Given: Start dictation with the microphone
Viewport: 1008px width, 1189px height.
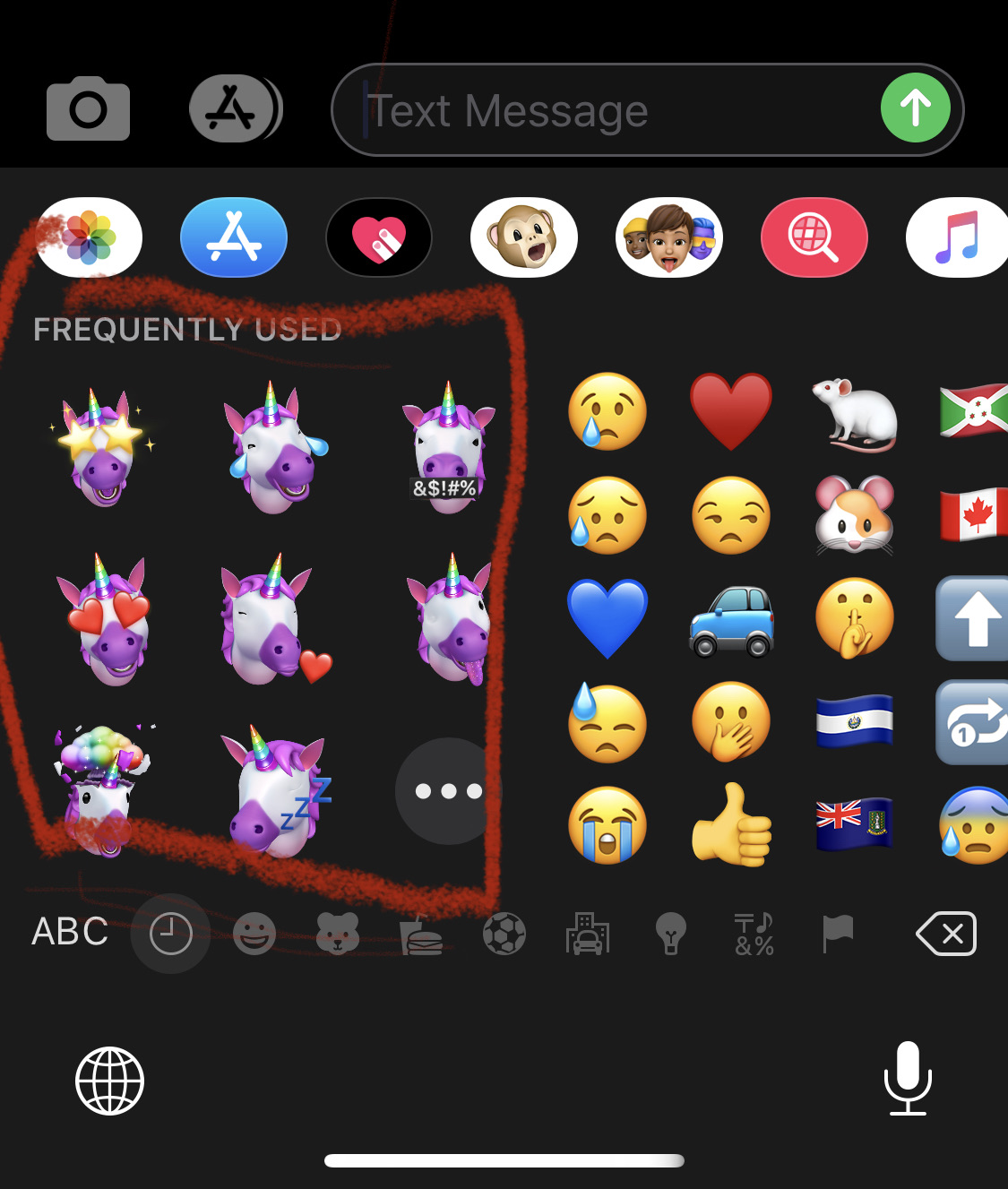Looking at the screenshot, I should click(908, 1078).
